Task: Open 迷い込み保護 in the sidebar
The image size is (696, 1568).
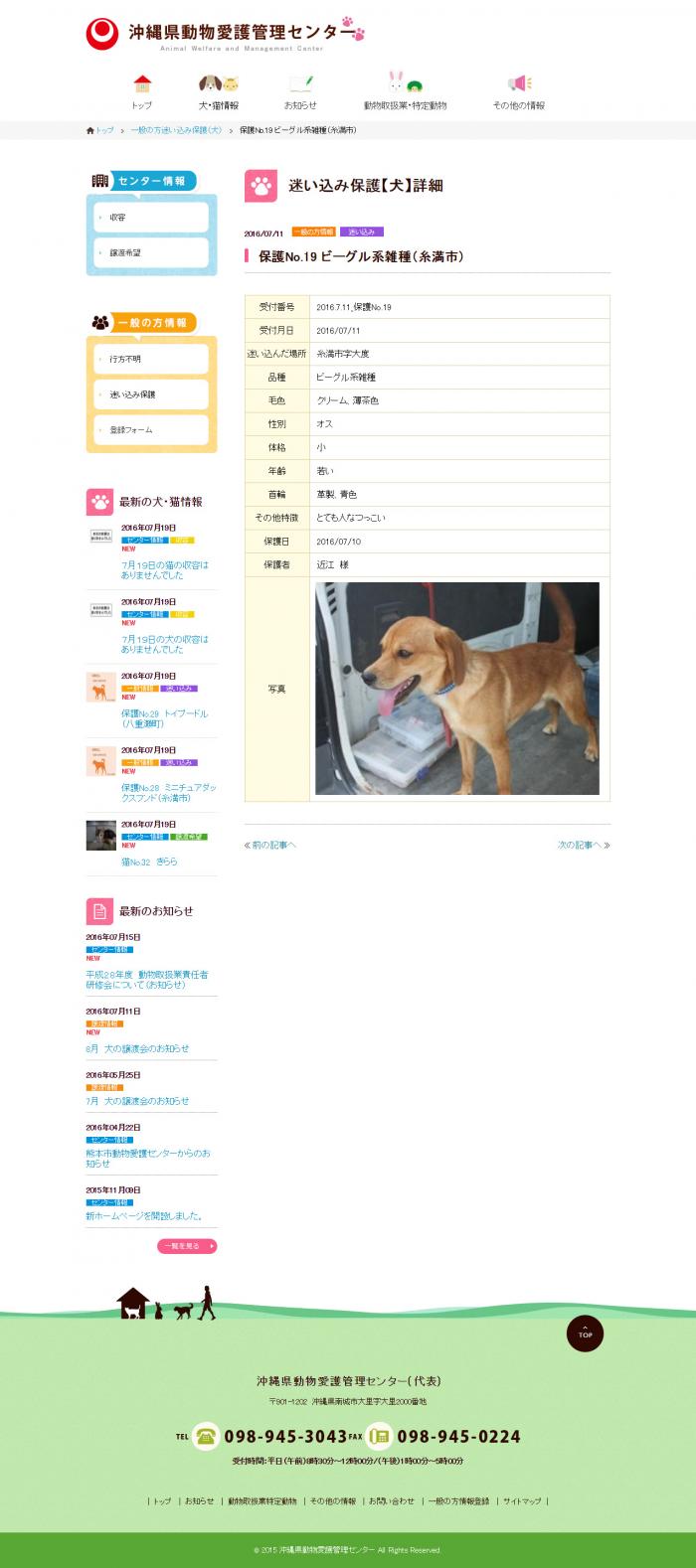Action: click(151, 394)
